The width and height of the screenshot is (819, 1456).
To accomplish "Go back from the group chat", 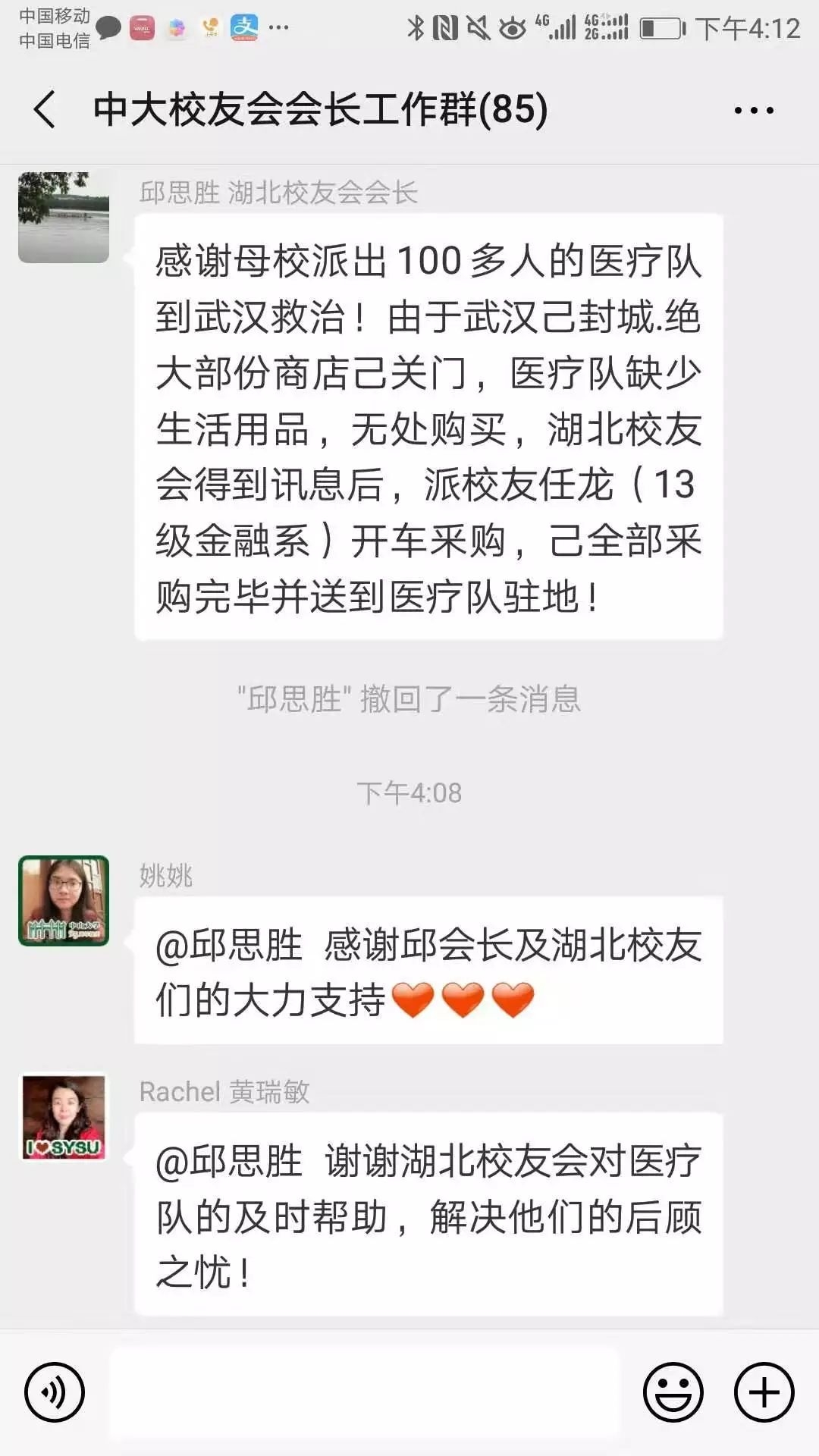I will [x=45, y=109].
